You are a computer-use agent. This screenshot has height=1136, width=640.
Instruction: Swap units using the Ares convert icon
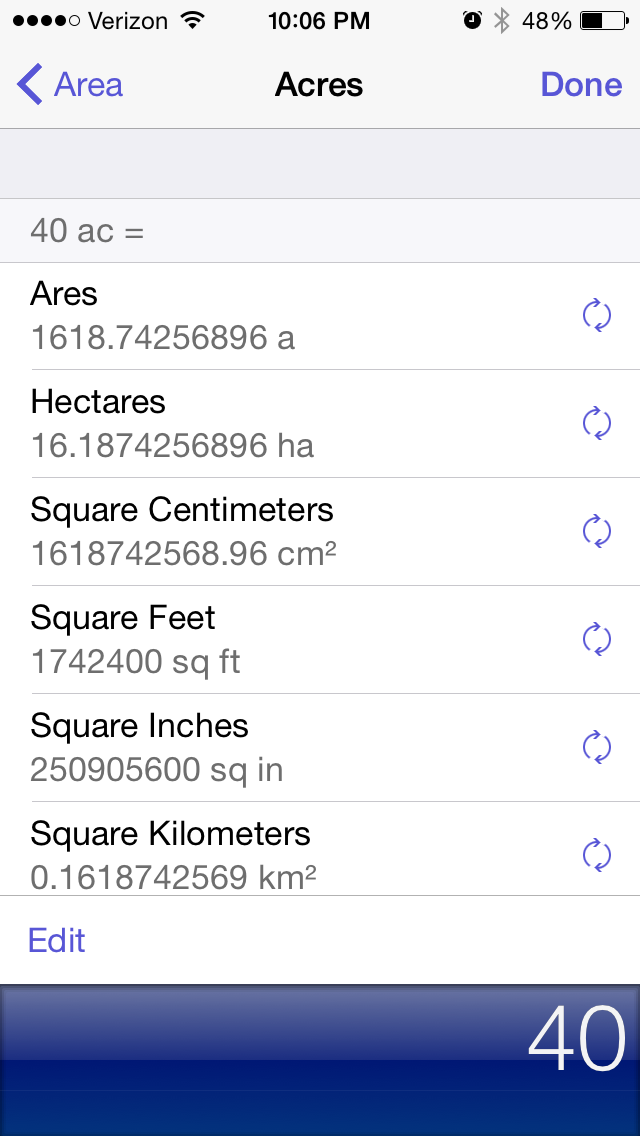[596, 316]
